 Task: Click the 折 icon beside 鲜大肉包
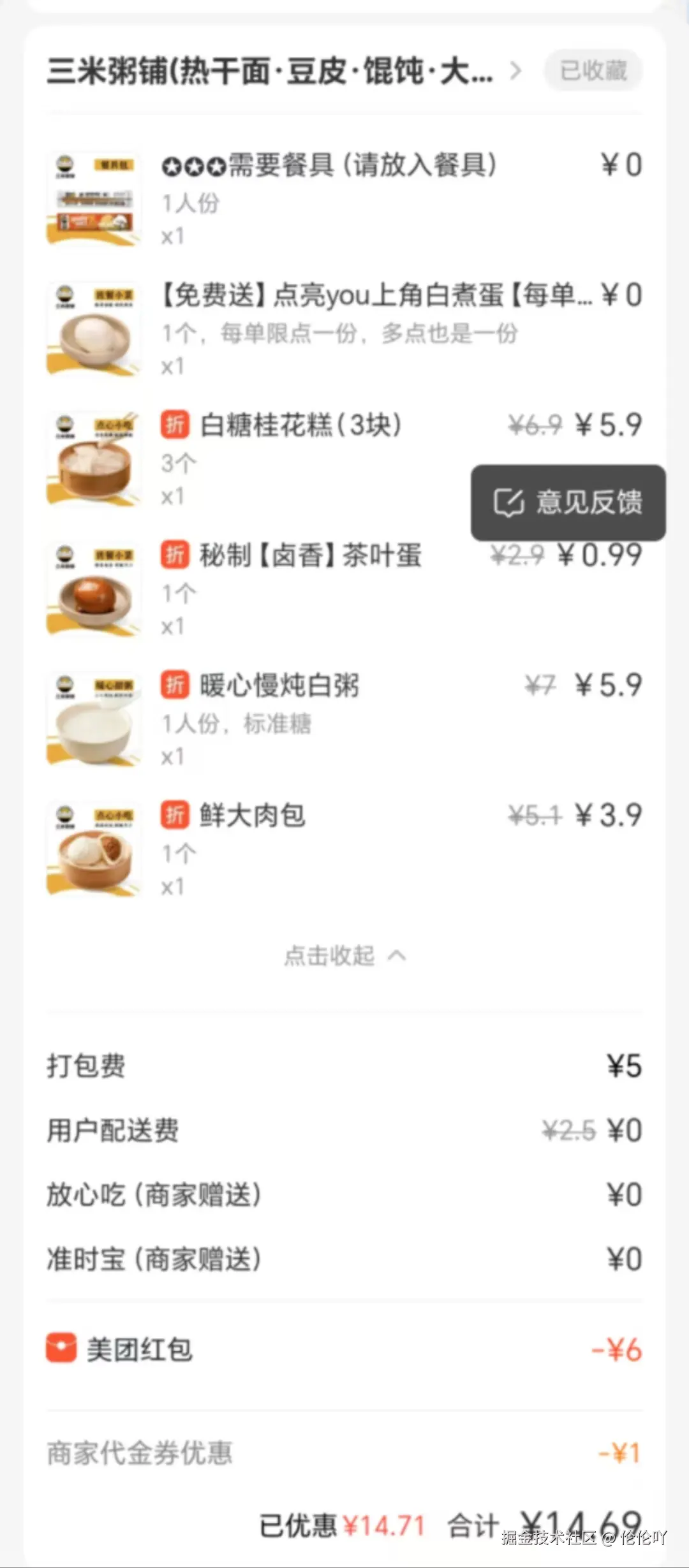click(x=174, y=816)
